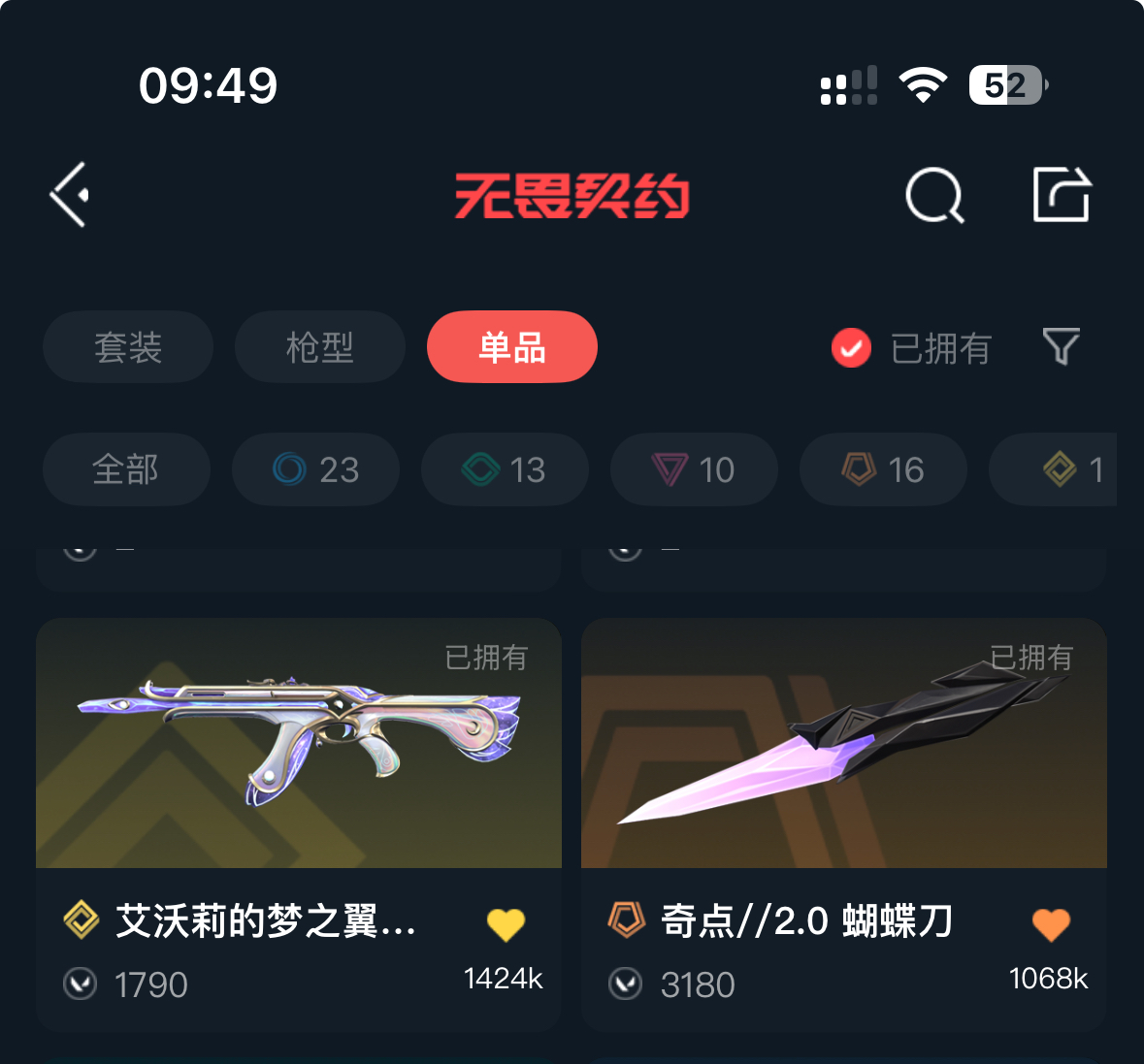Switch to the 套装 tab
Viewport: 1144px width, 1064px height.
(x=128, y=347)
